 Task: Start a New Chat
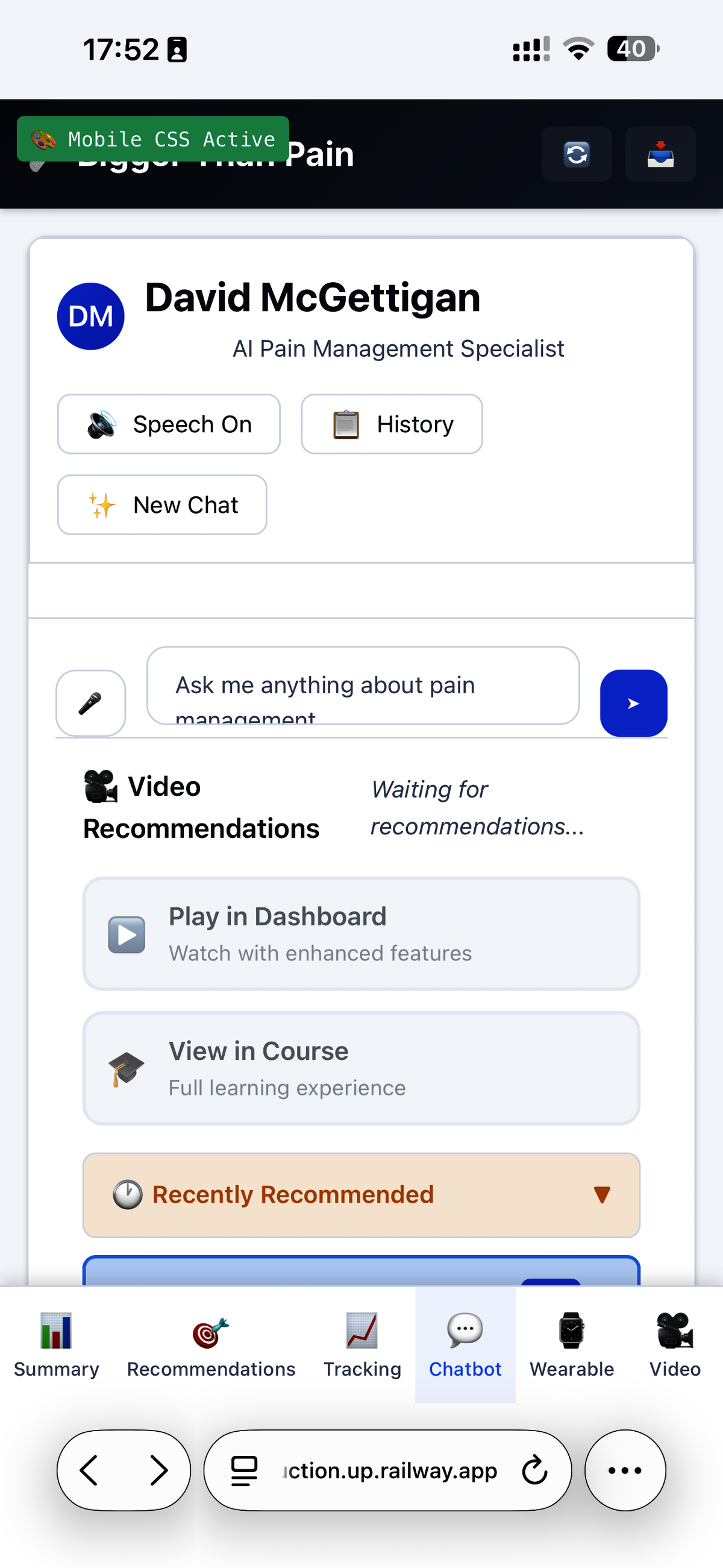pyautogui.click(x=162, y=505)
